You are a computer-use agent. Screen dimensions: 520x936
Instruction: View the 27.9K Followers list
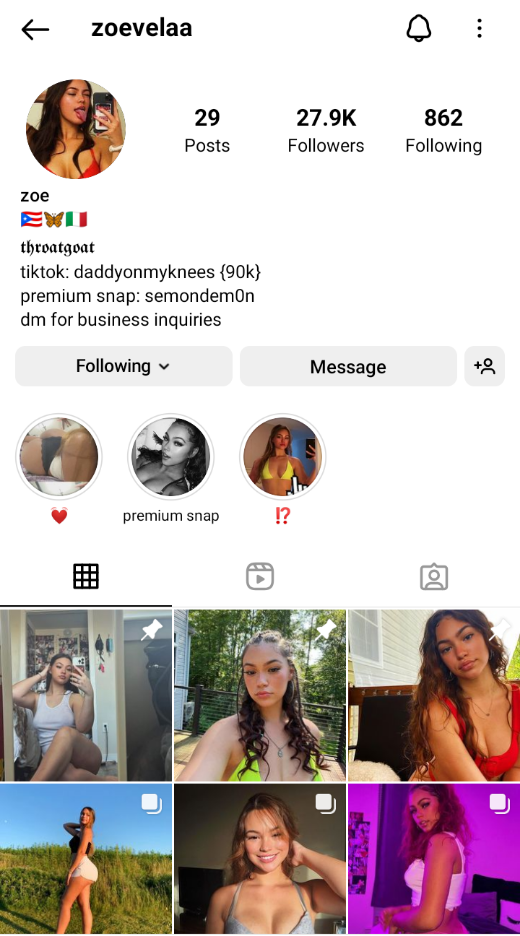(326, 131)
